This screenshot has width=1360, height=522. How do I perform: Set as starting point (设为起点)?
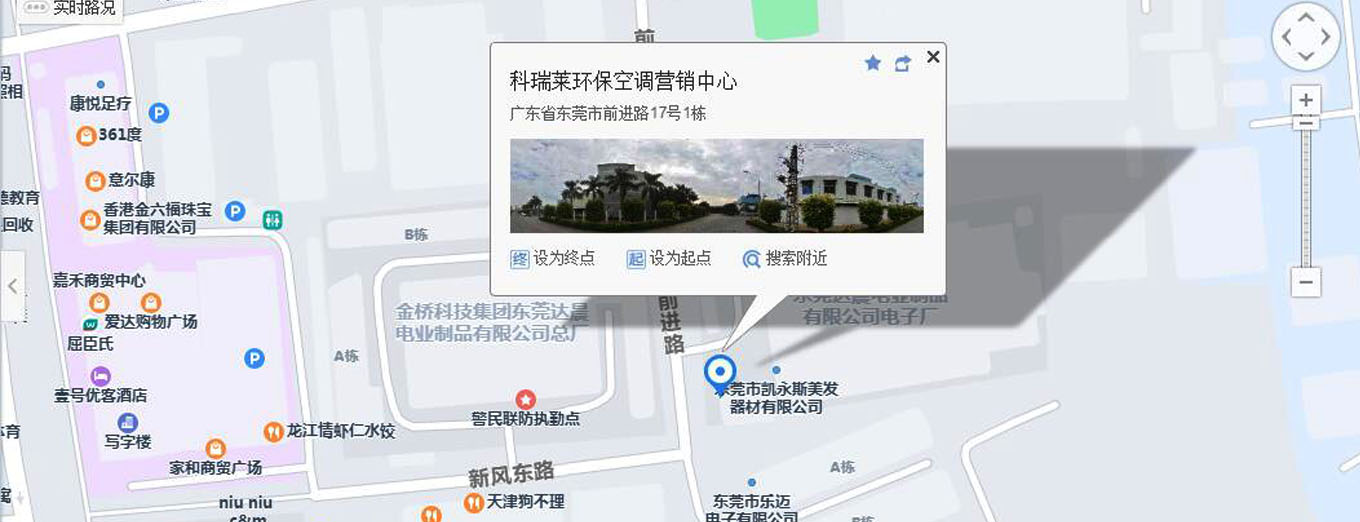tap(669, 259)
